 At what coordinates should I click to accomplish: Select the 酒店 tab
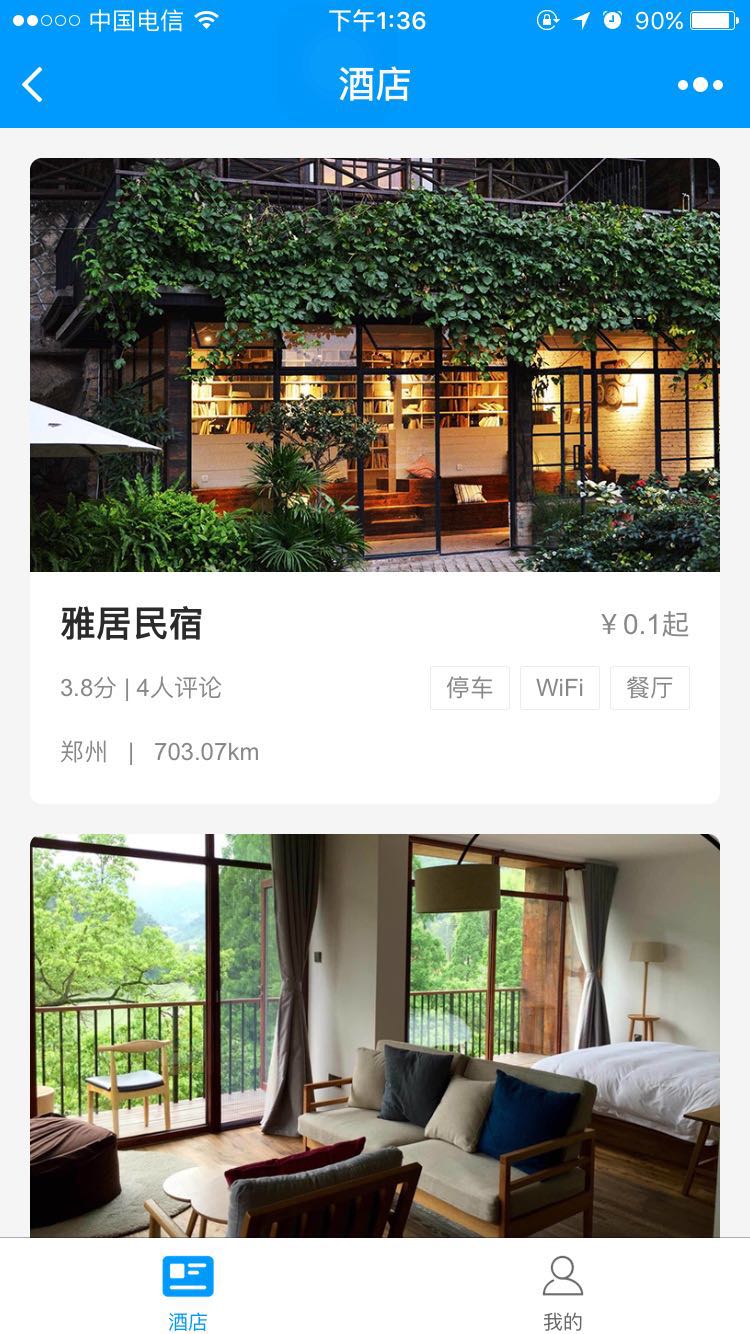point(188,1292)
